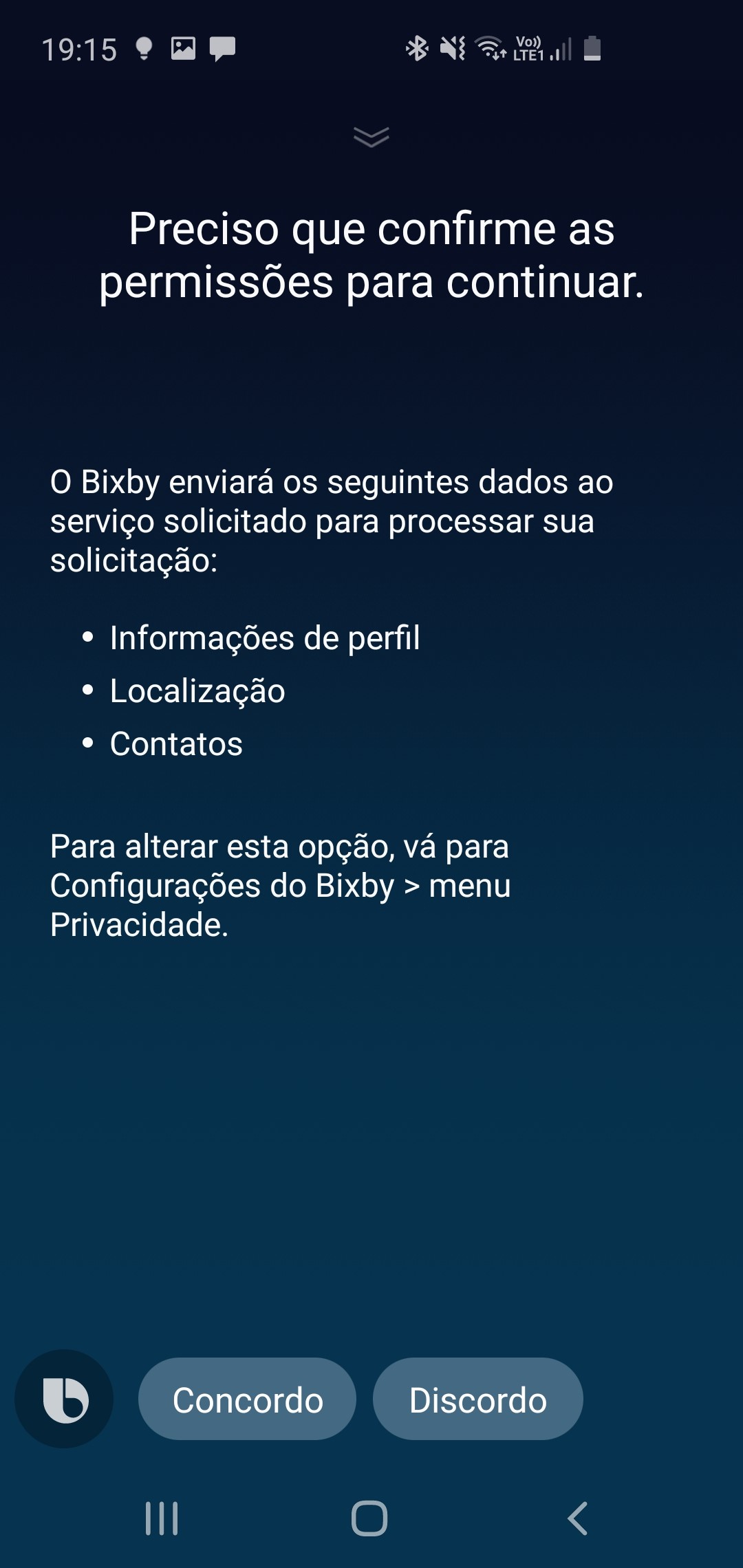743x1568 pixels.
Task: Decline permissions with Discordo
Action: point(477,1400)
